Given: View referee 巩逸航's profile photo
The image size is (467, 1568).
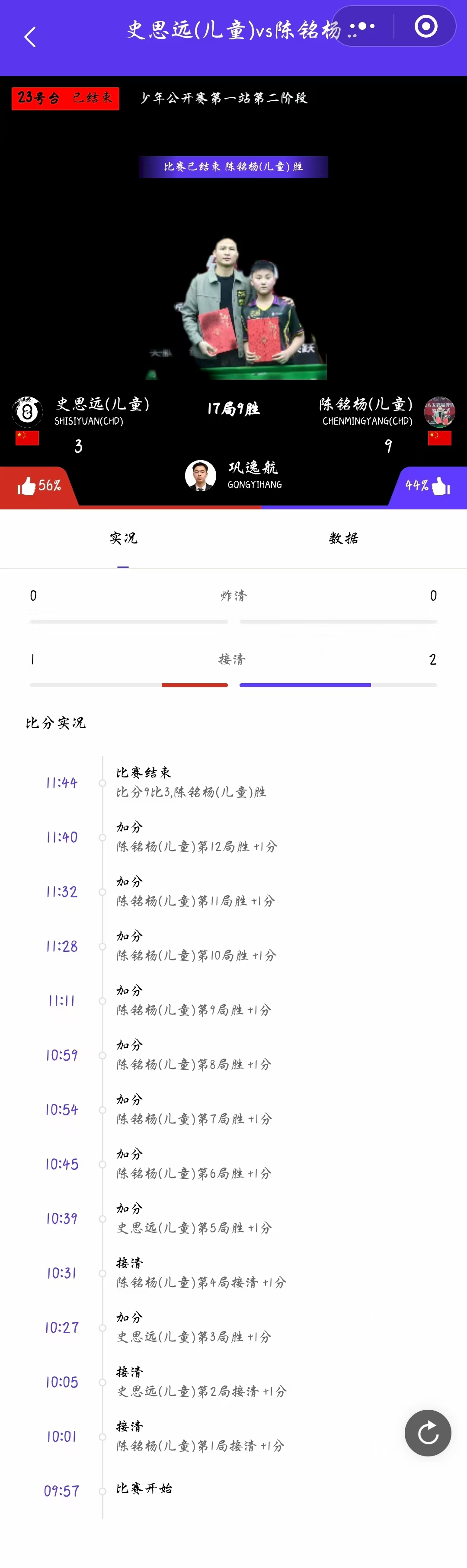Looking at the screenshot, I should click(200, 475).
